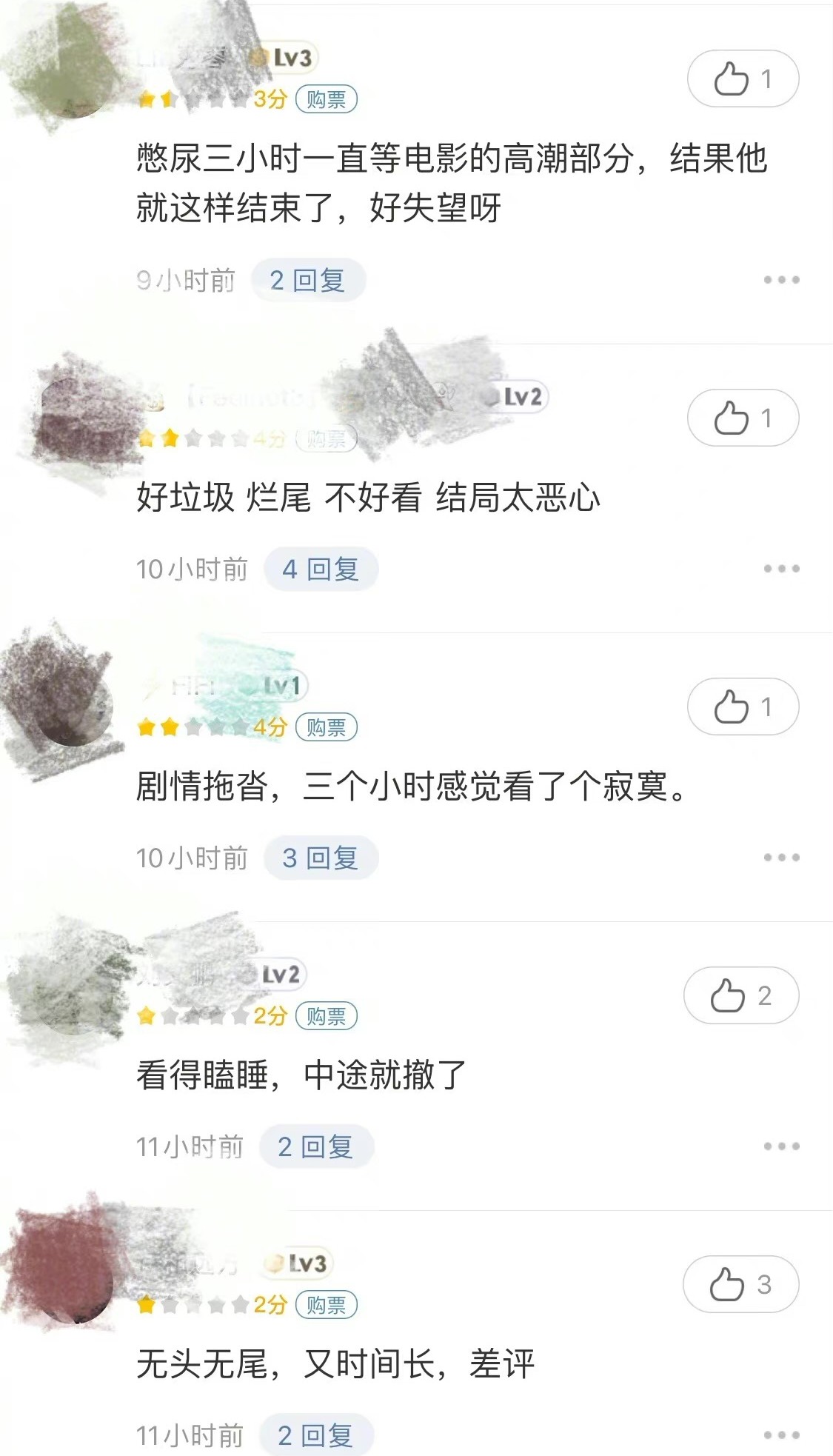Open more options for the 看得瞌睡 review
This screenshot has height=1456, width=833.
point(781,1146)
